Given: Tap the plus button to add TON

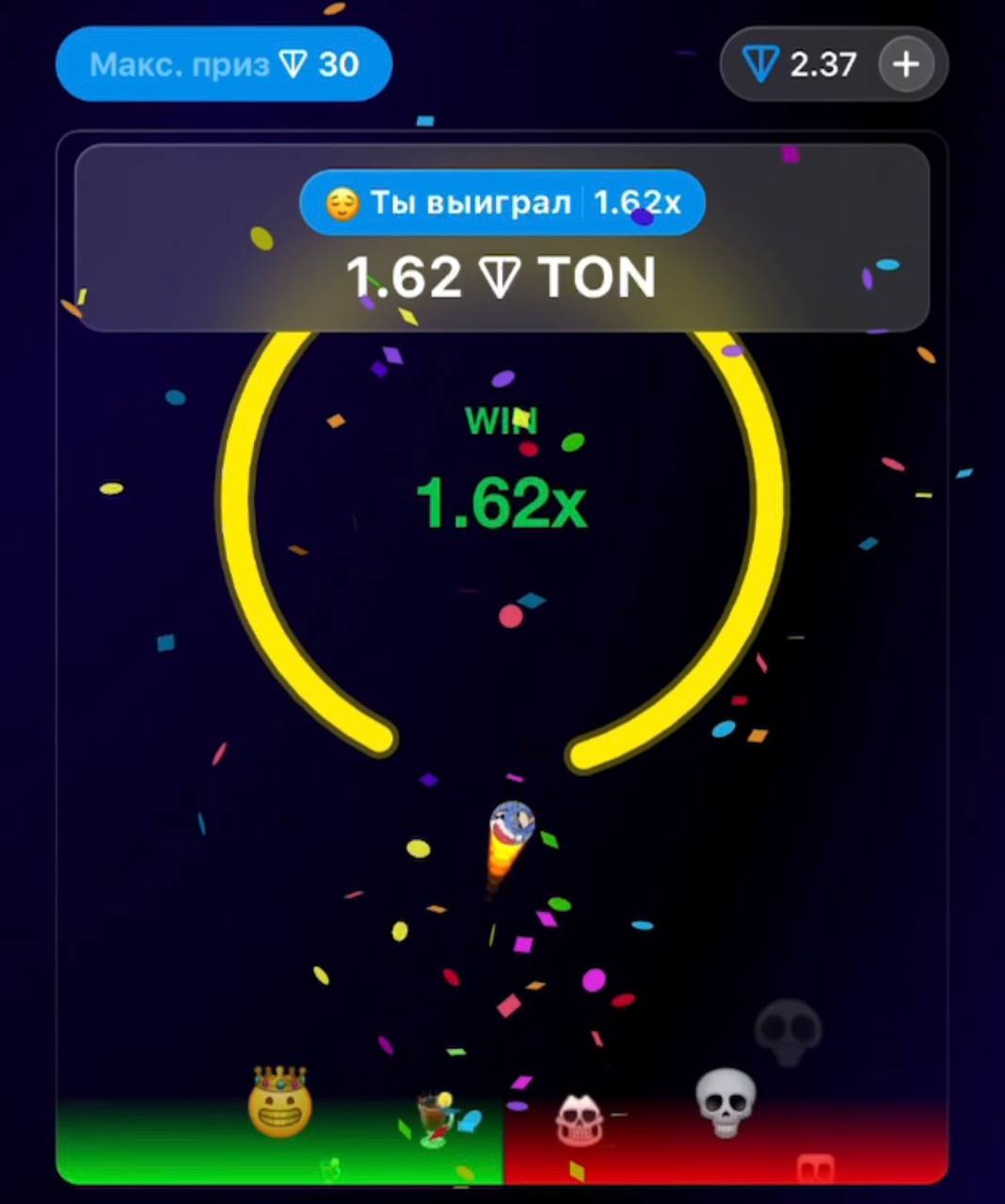Looking at the screenshot, I should [905, 64].
